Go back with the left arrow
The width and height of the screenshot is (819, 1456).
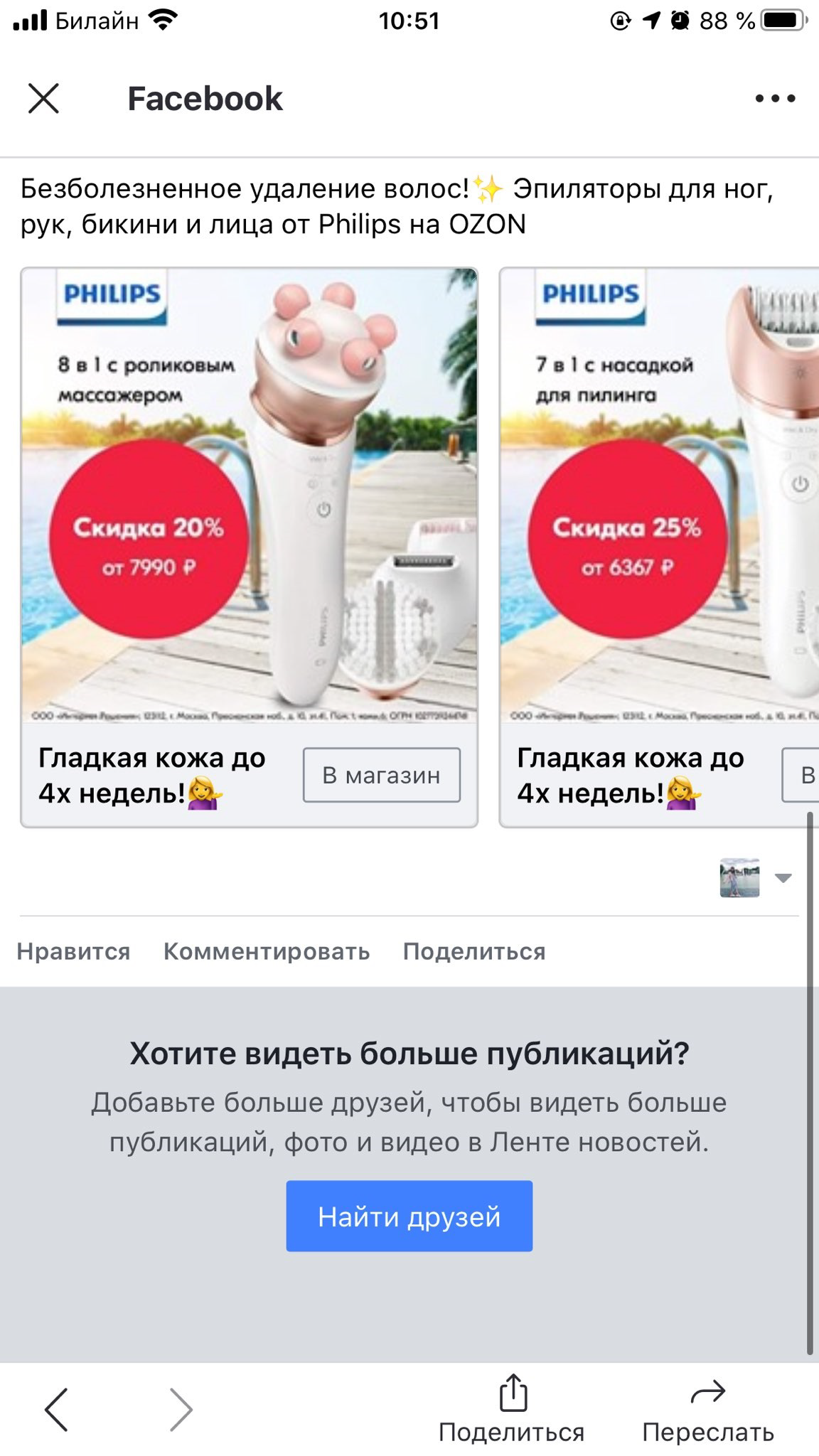click(56, 1409)
